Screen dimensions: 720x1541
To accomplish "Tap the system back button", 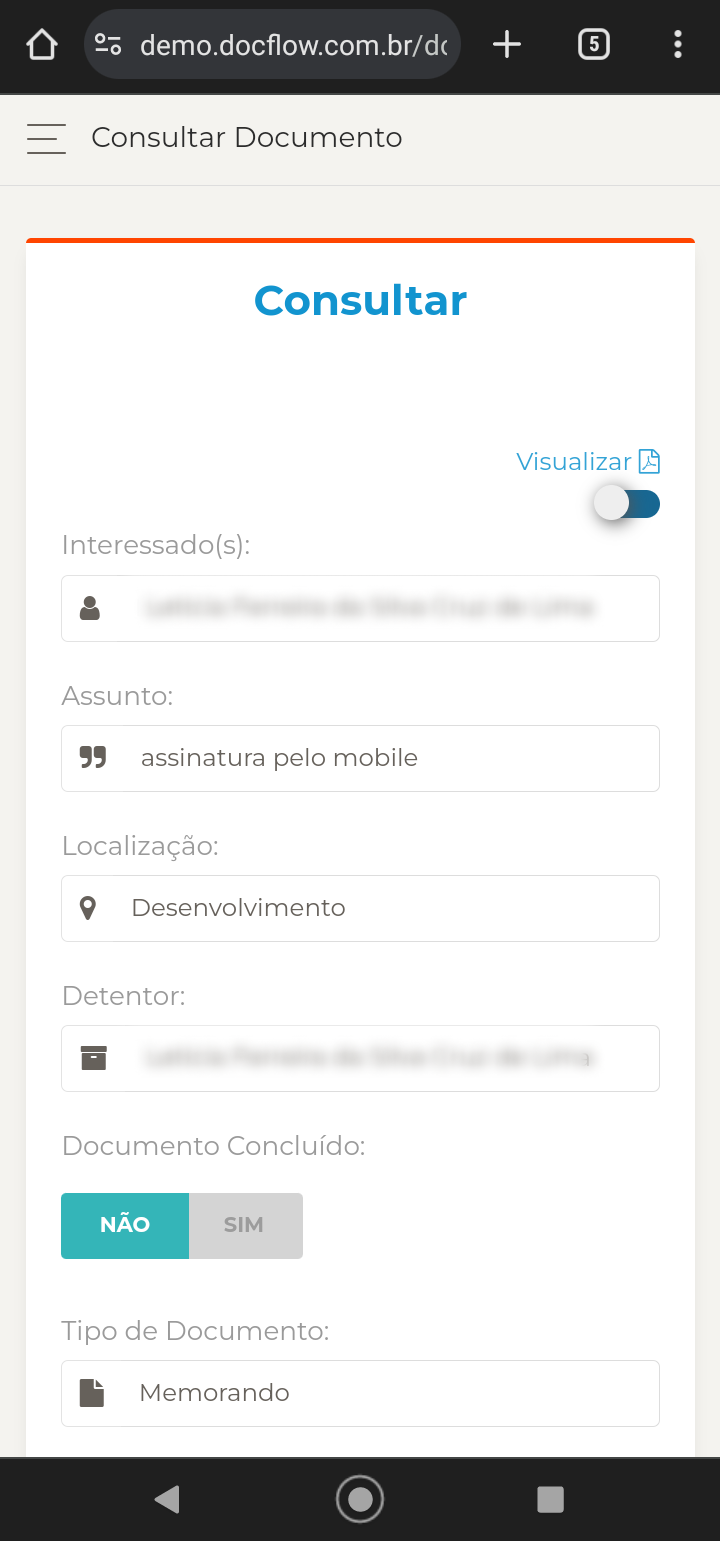I will click(167, 1499).
